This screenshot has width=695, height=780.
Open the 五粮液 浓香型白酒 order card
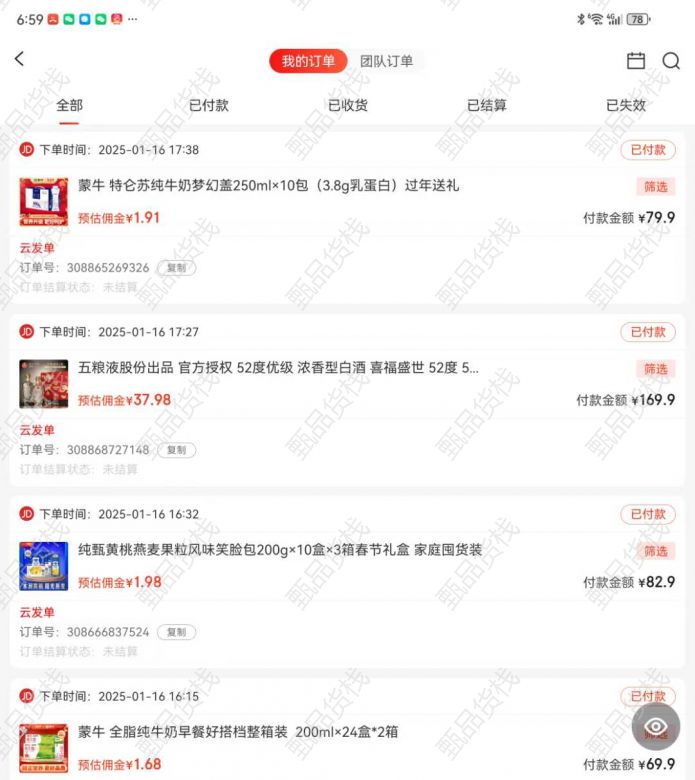coord(278,368)
